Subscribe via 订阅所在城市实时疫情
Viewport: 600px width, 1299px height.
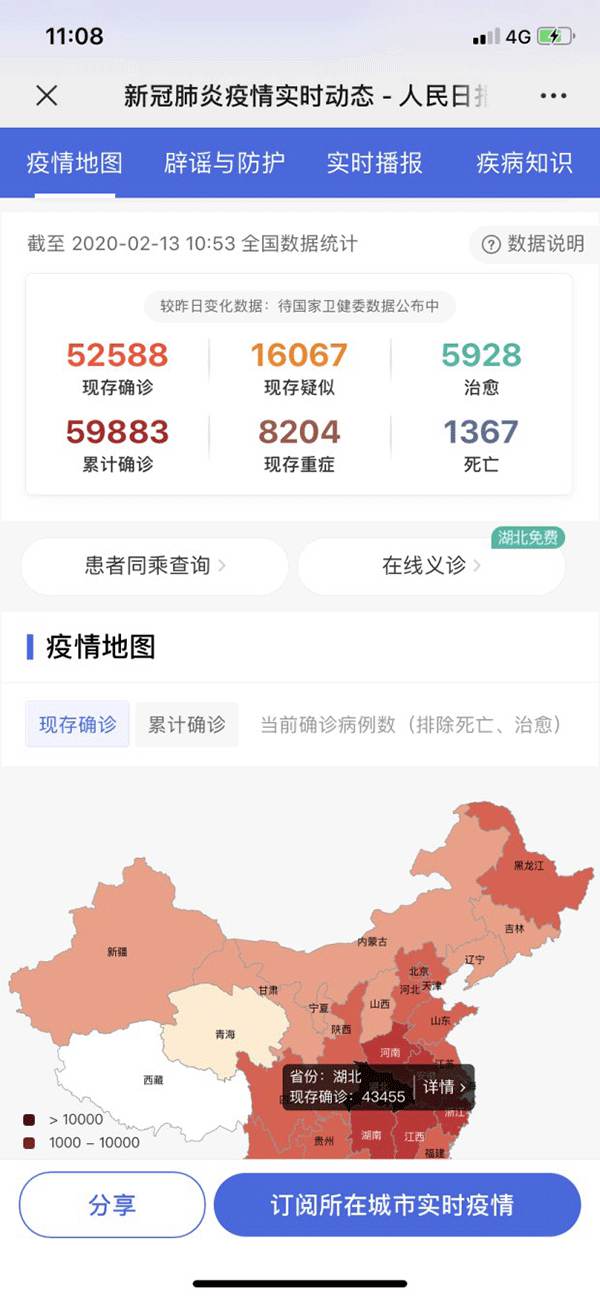[397, 1204]
